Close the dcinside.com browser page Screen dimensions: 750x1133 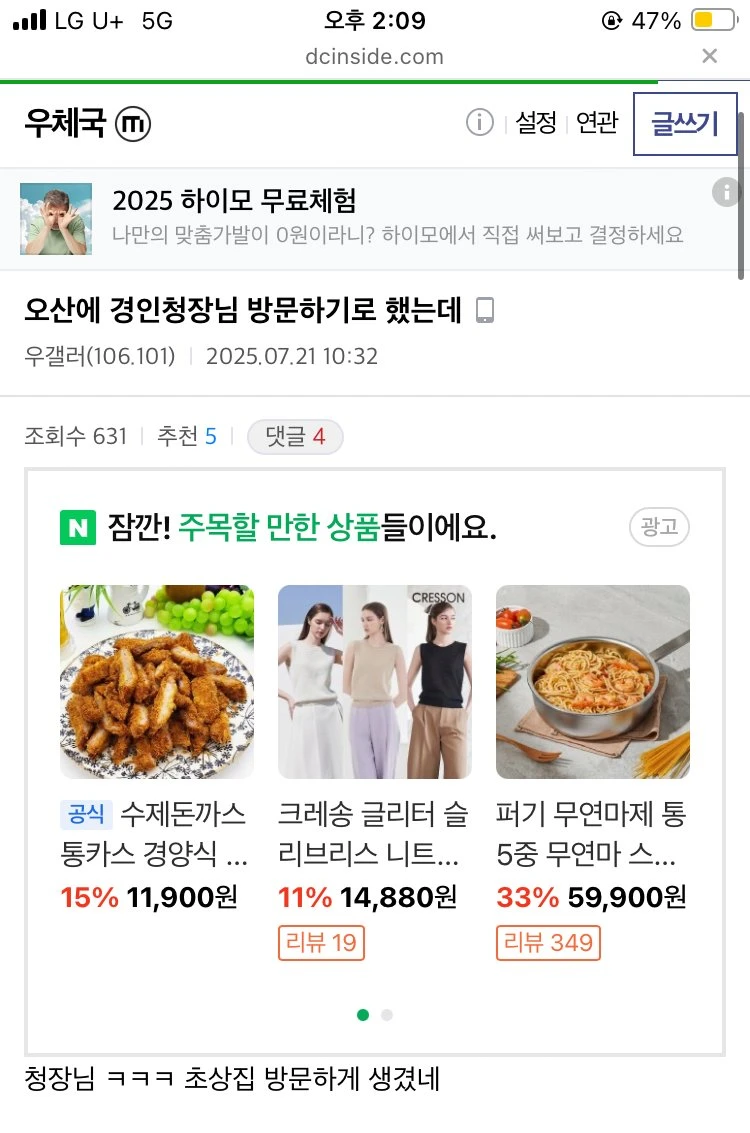pyautogui.click(x=710, y=56)
